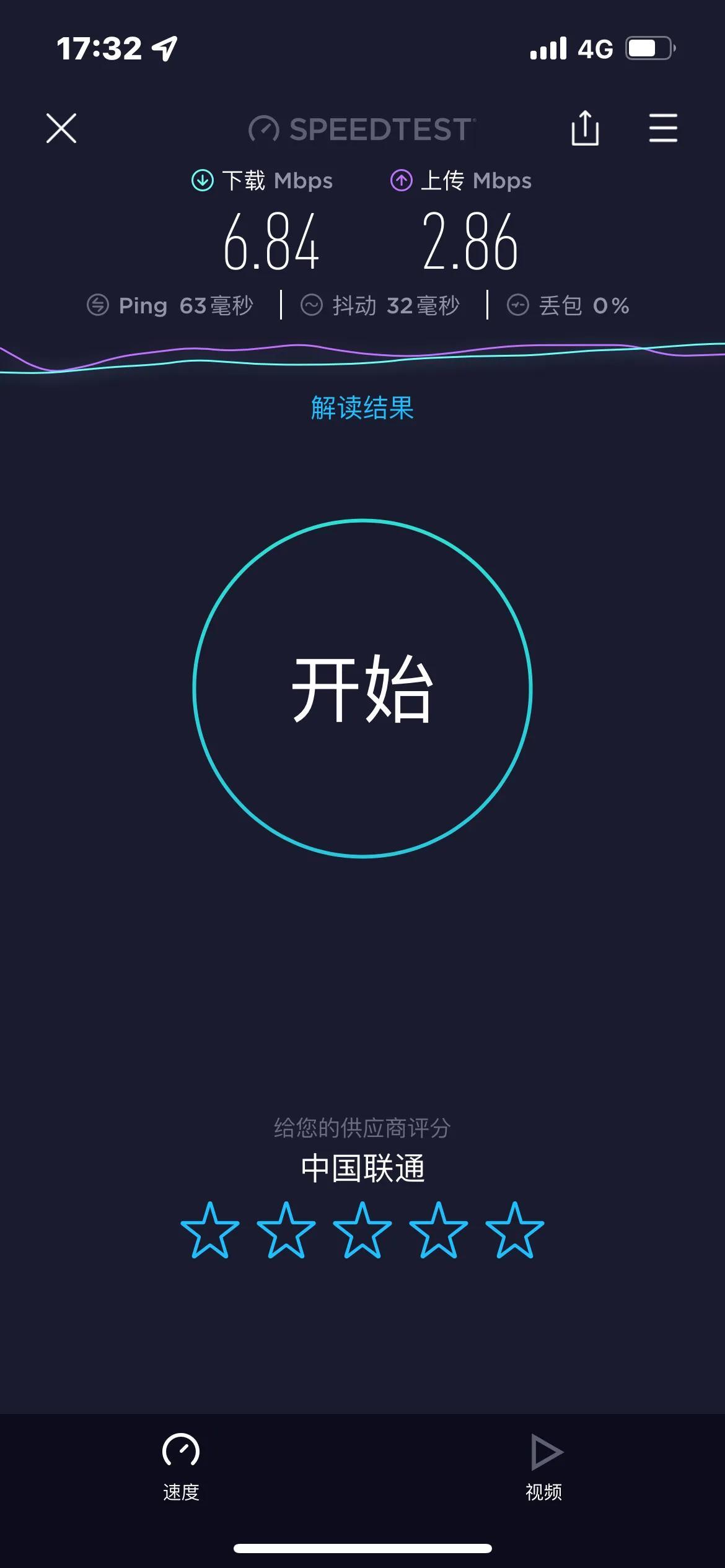This screenshot has width=725, height=1568.
Task: Switch to the 视频 tab
Action: (544, 1466)
